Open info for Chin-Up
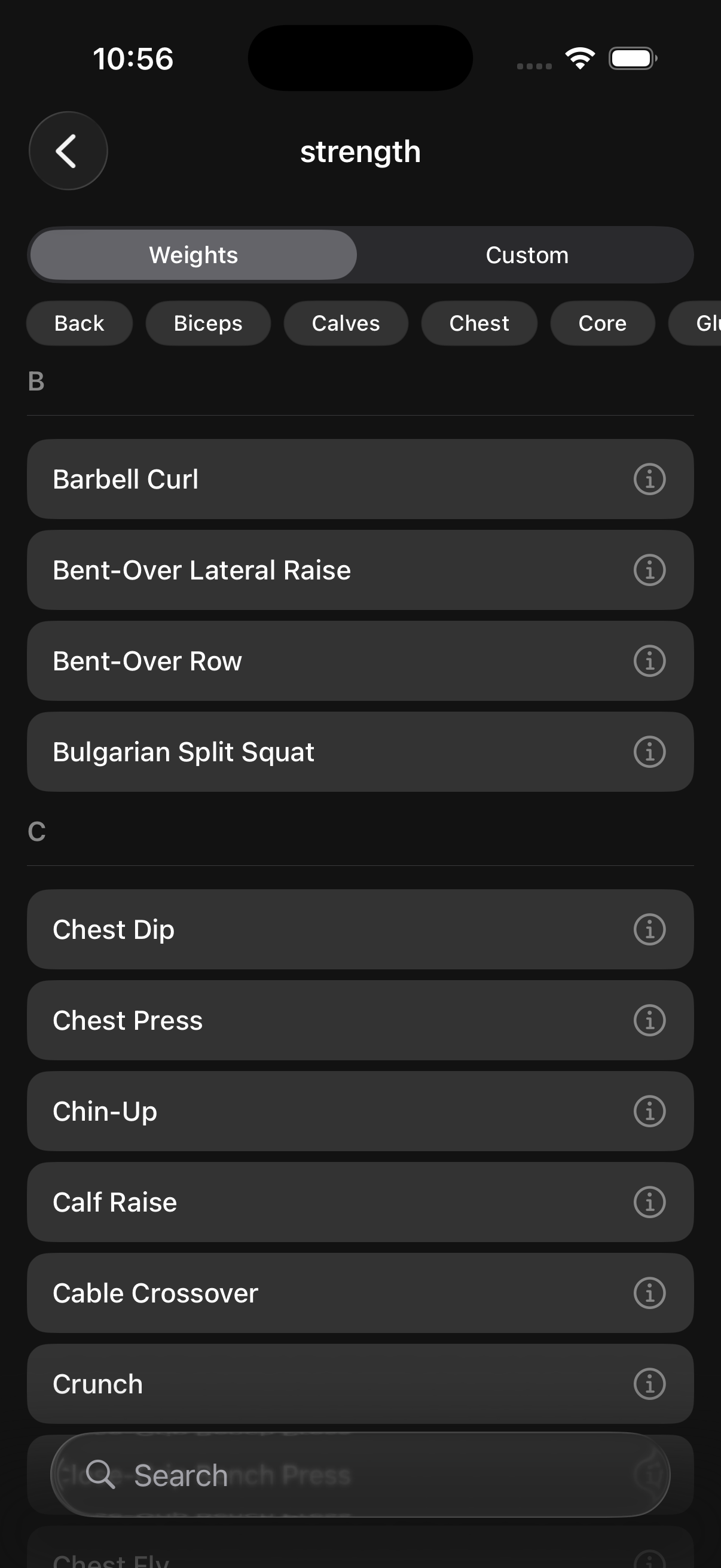Viewport: 721px width, 1568px height. coord(649,1111)
